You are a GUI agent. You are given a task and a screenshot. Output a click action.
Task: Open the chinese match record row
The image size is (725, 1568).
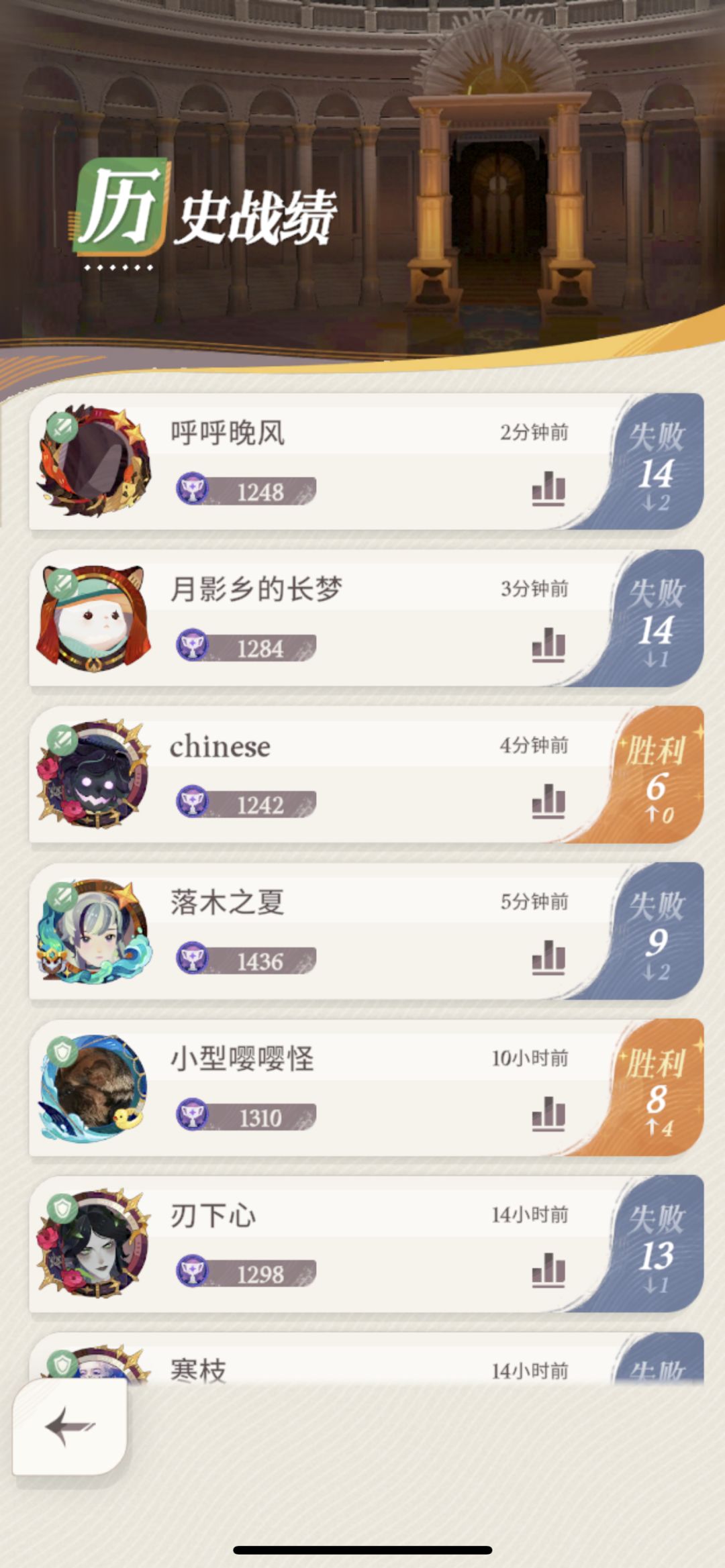pyautogui.click(x=367, y=774)
